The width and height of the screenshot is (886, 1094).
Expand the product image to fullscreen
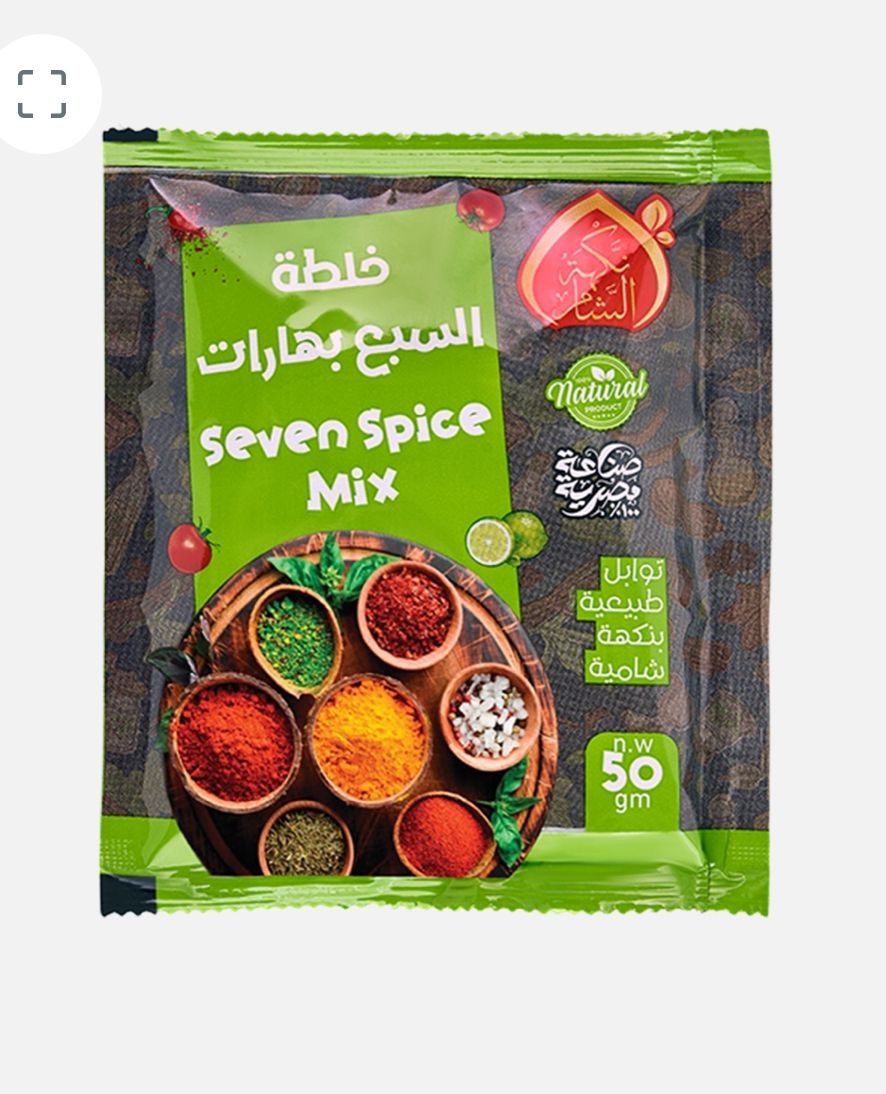42,94
